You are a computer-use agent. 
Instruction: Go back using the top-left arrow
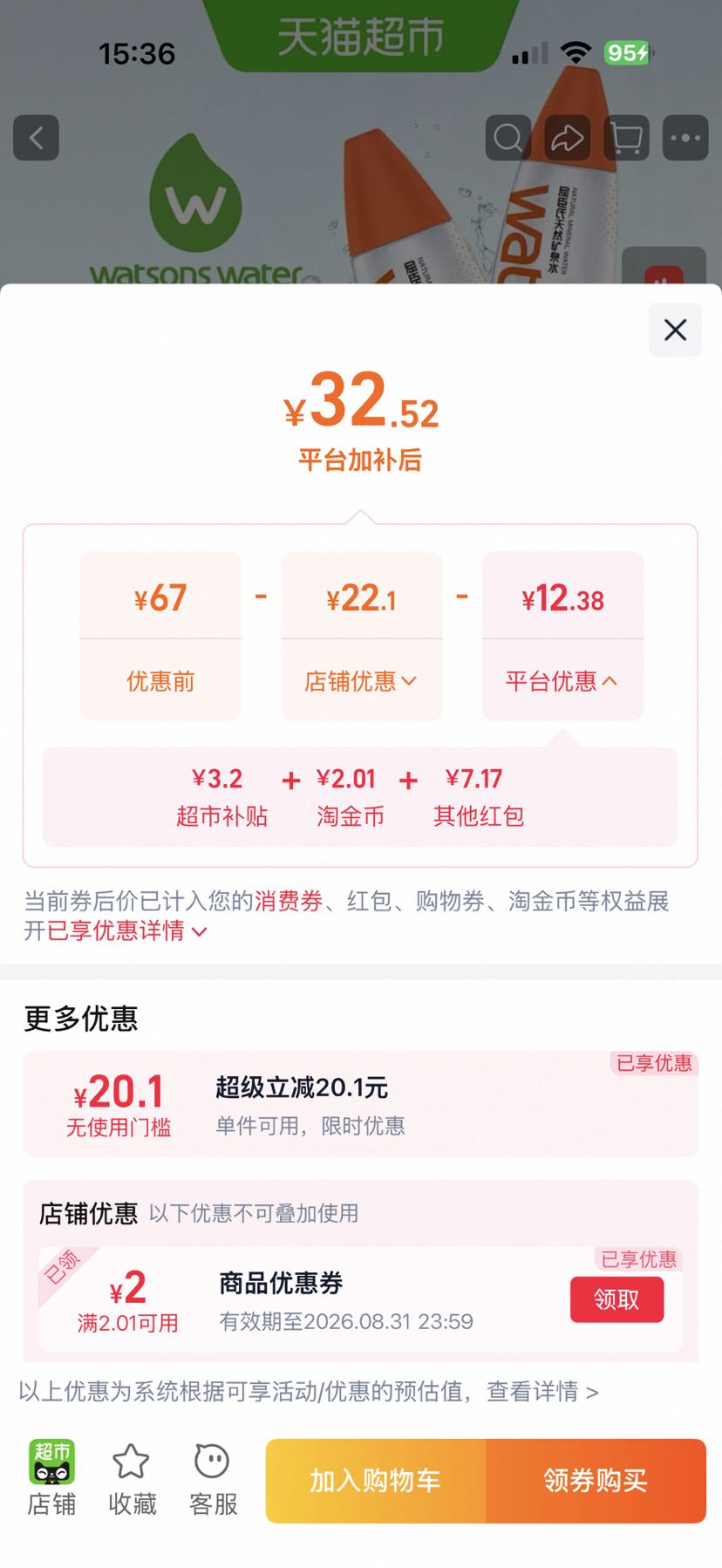click(x=37, y=138)
